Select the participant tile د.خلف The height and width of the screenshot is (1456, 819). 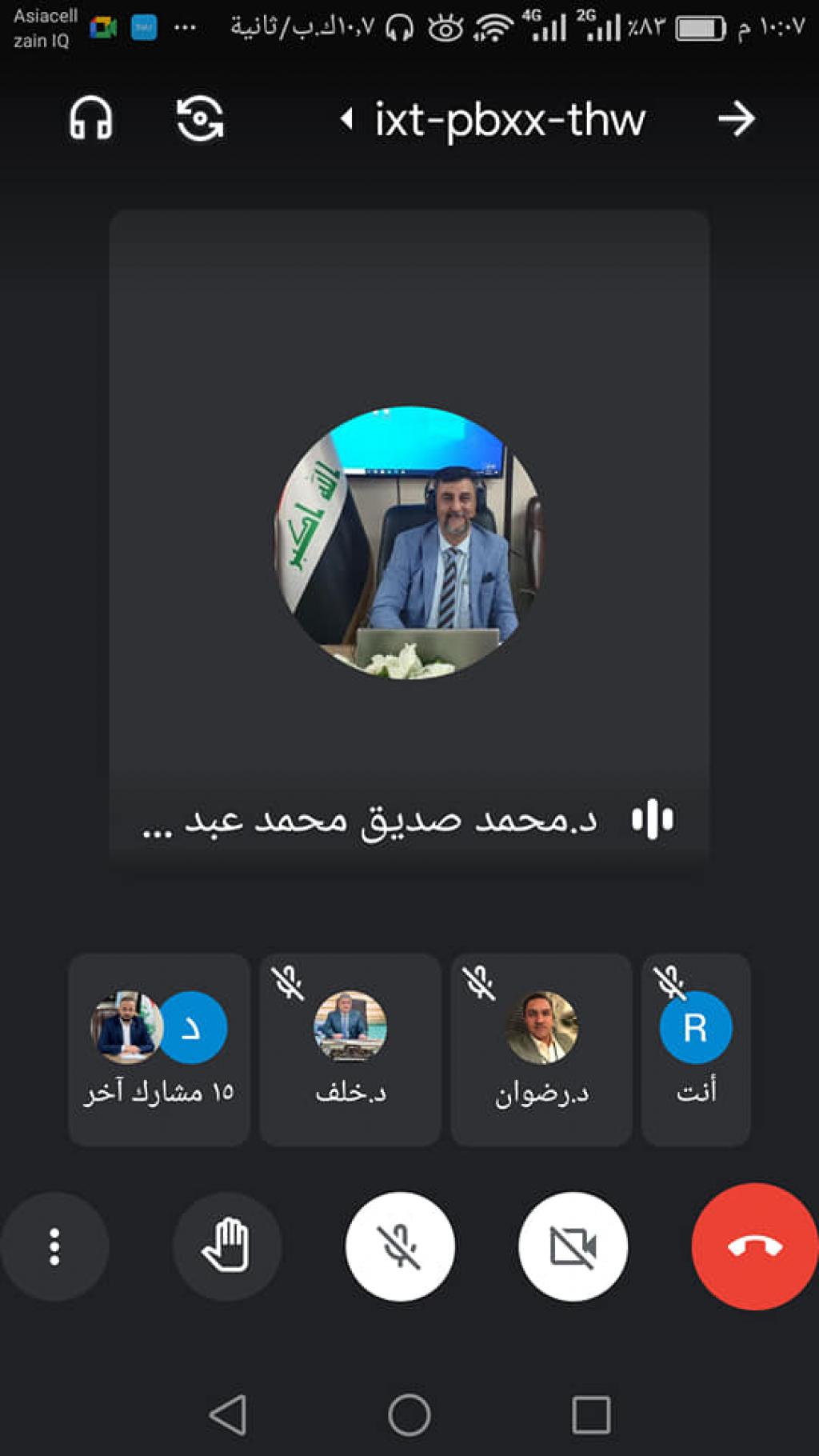350,1050
